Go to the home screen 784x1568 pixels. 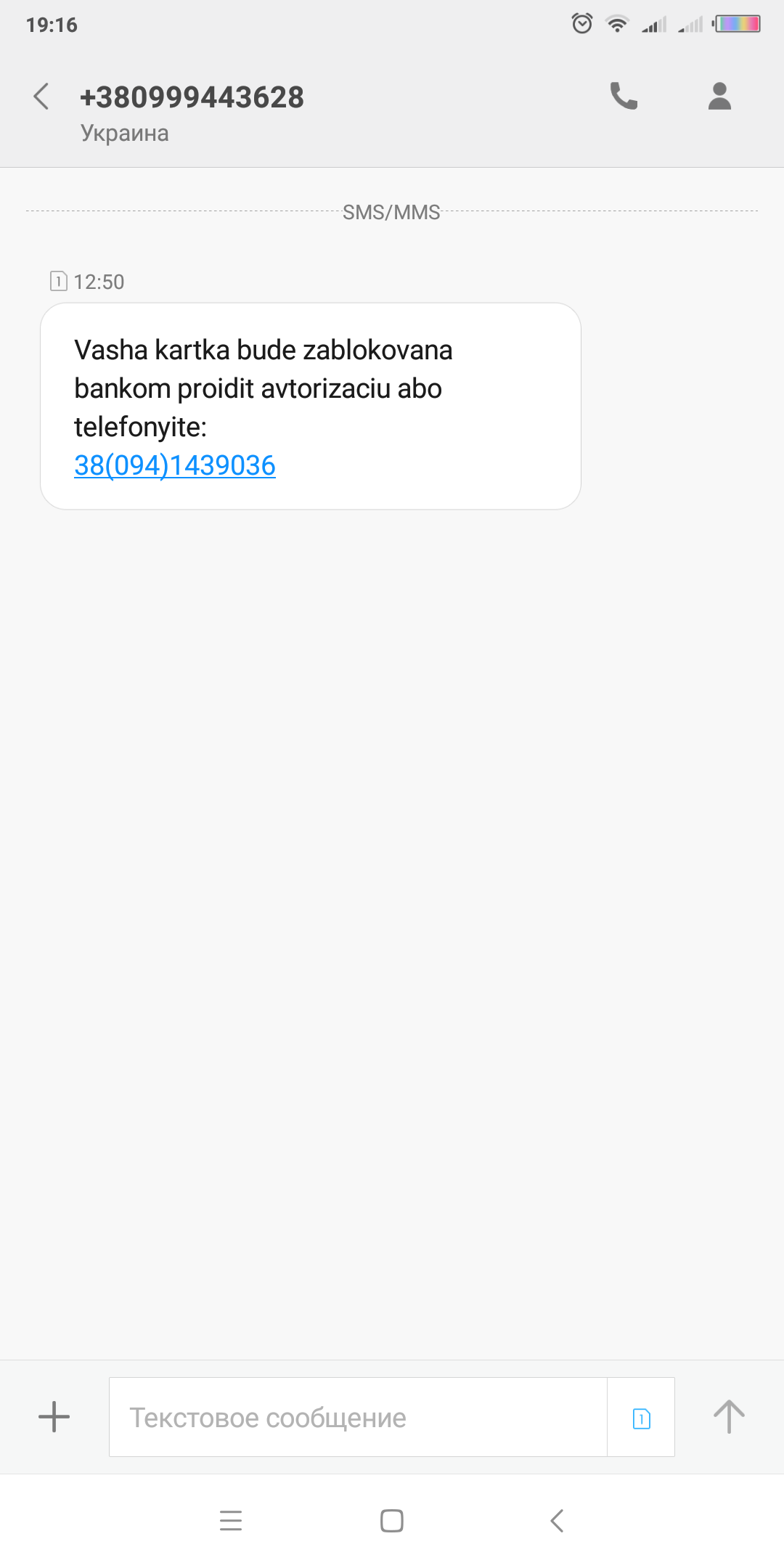pos(392,1521)
